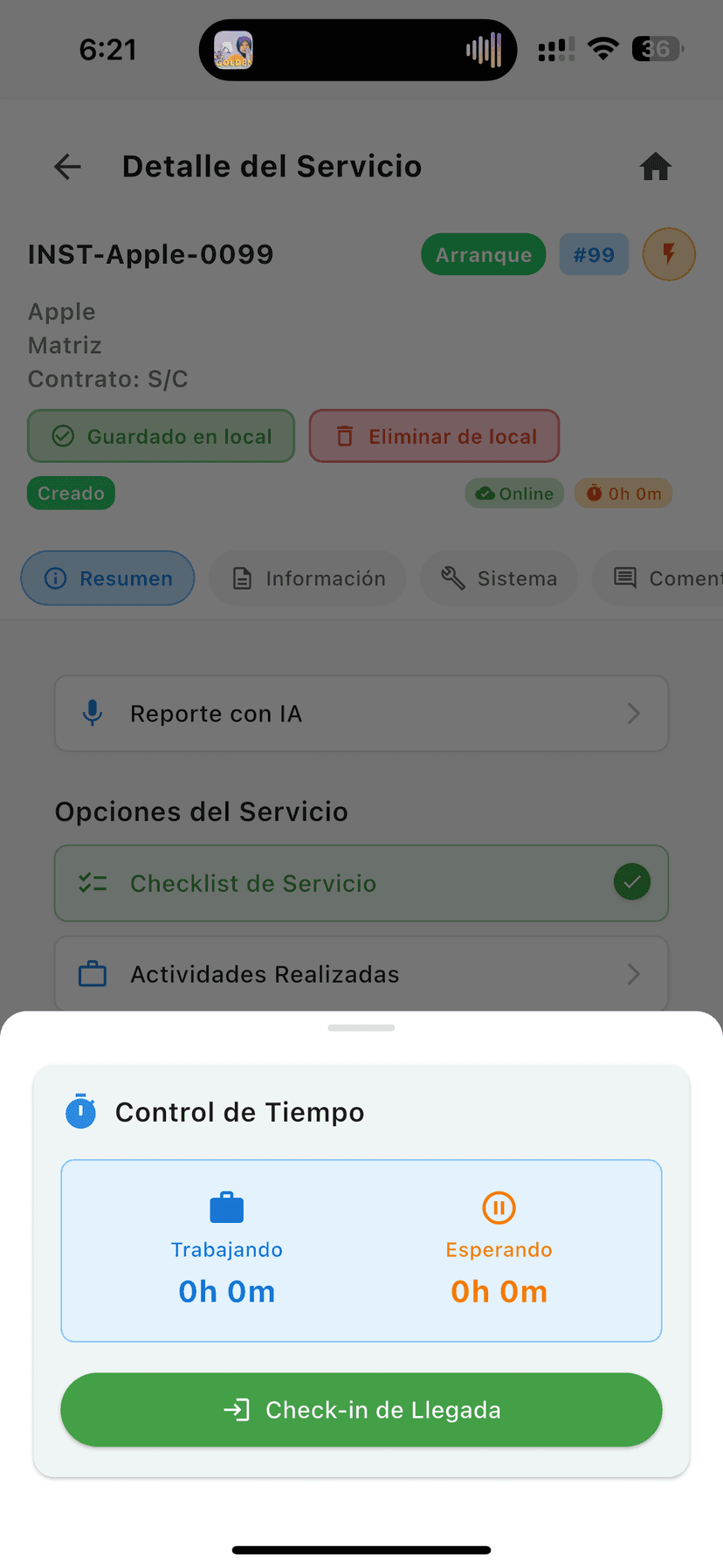Open Reporte con IA via its chevron
This screenshot has height=1568, width=723.
[634, 713]
